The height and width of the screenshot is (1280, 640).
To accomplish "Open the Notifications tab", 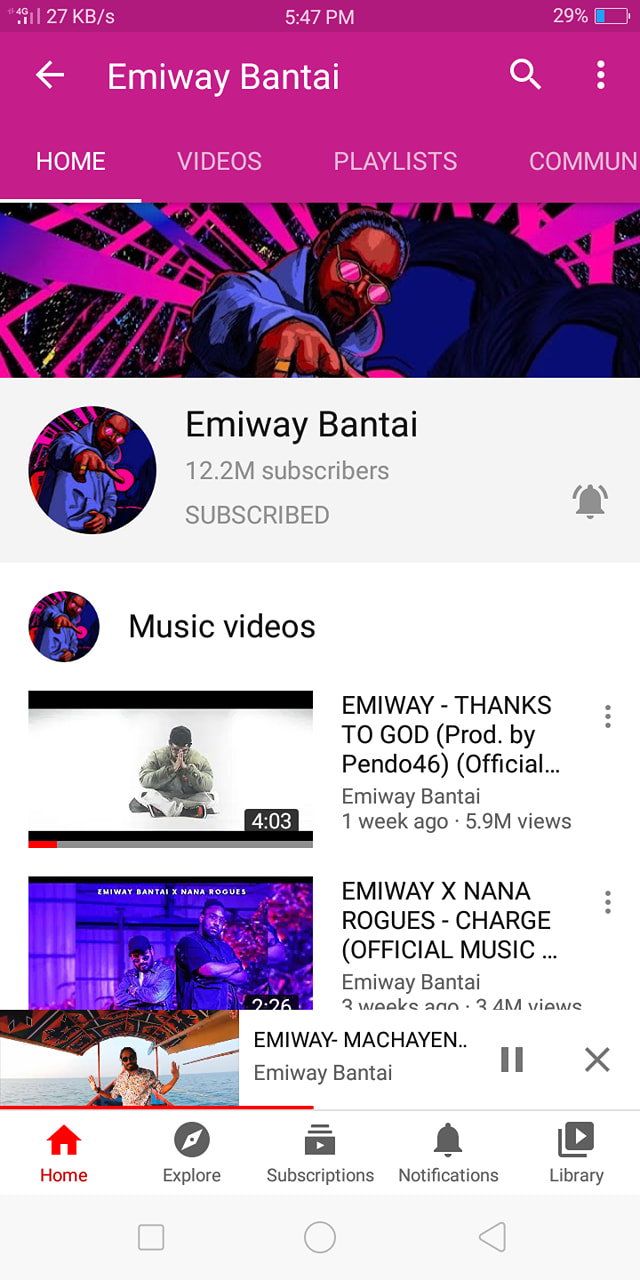I will [448, 1153].
